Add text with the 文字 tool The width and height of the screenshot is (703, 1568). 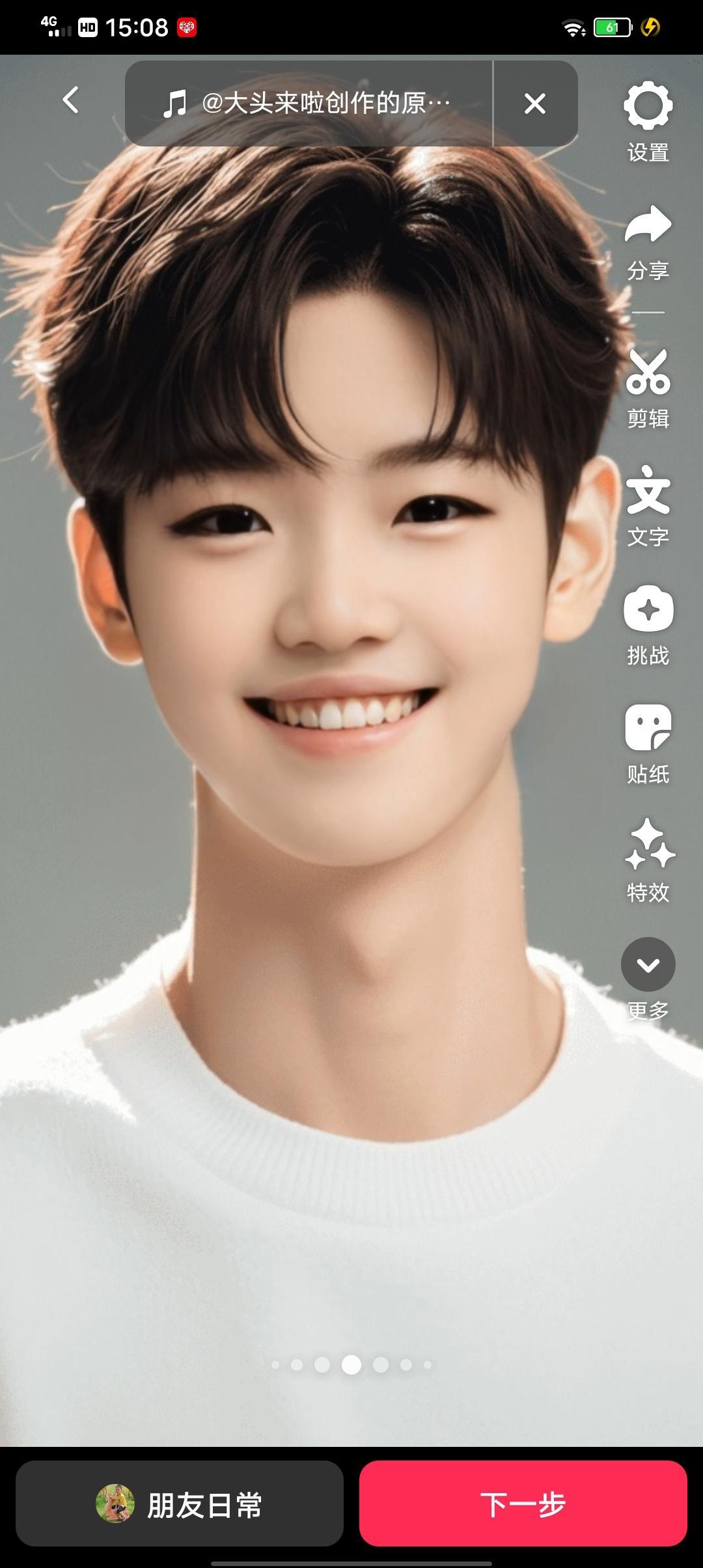point(648,506)
